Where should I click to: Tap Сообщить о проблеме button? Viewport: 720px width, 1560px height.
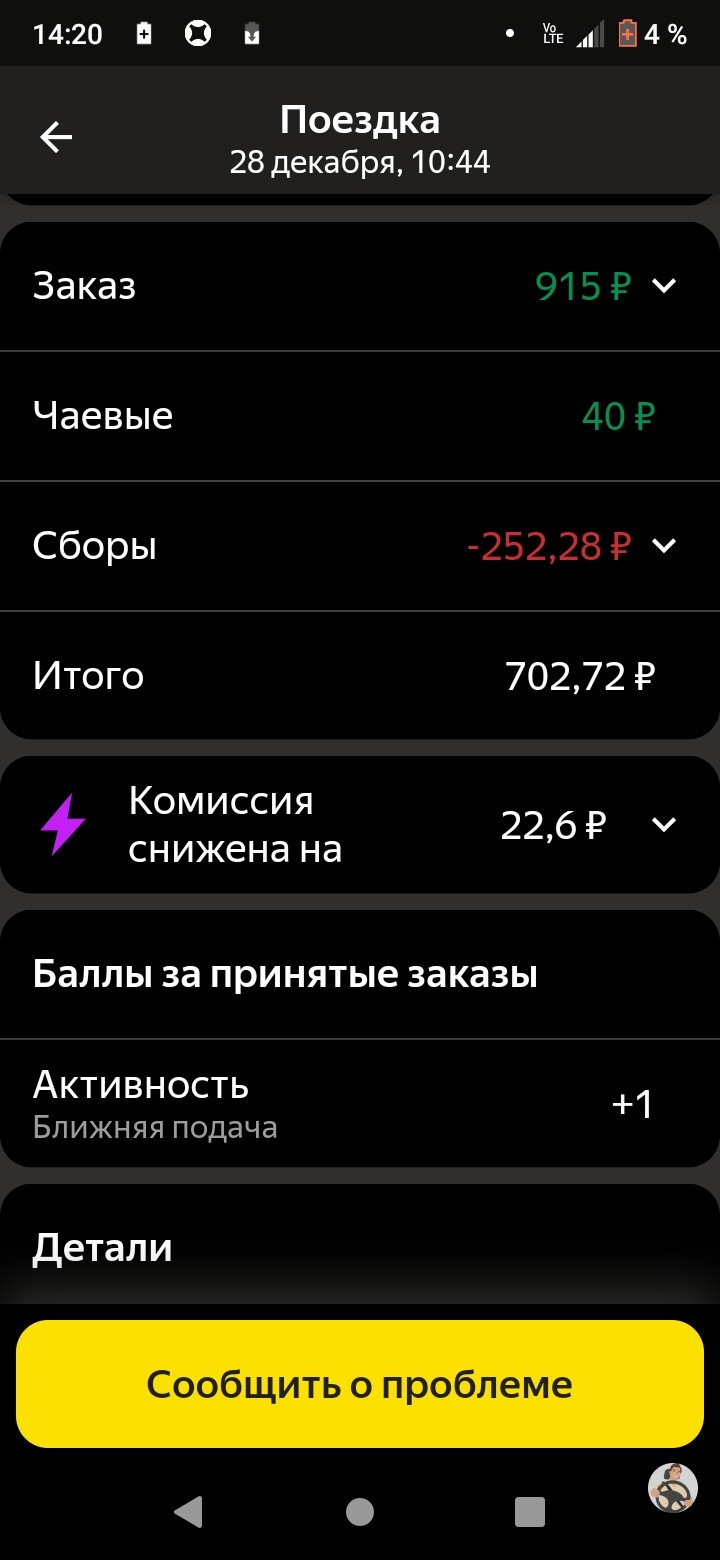360,1384
